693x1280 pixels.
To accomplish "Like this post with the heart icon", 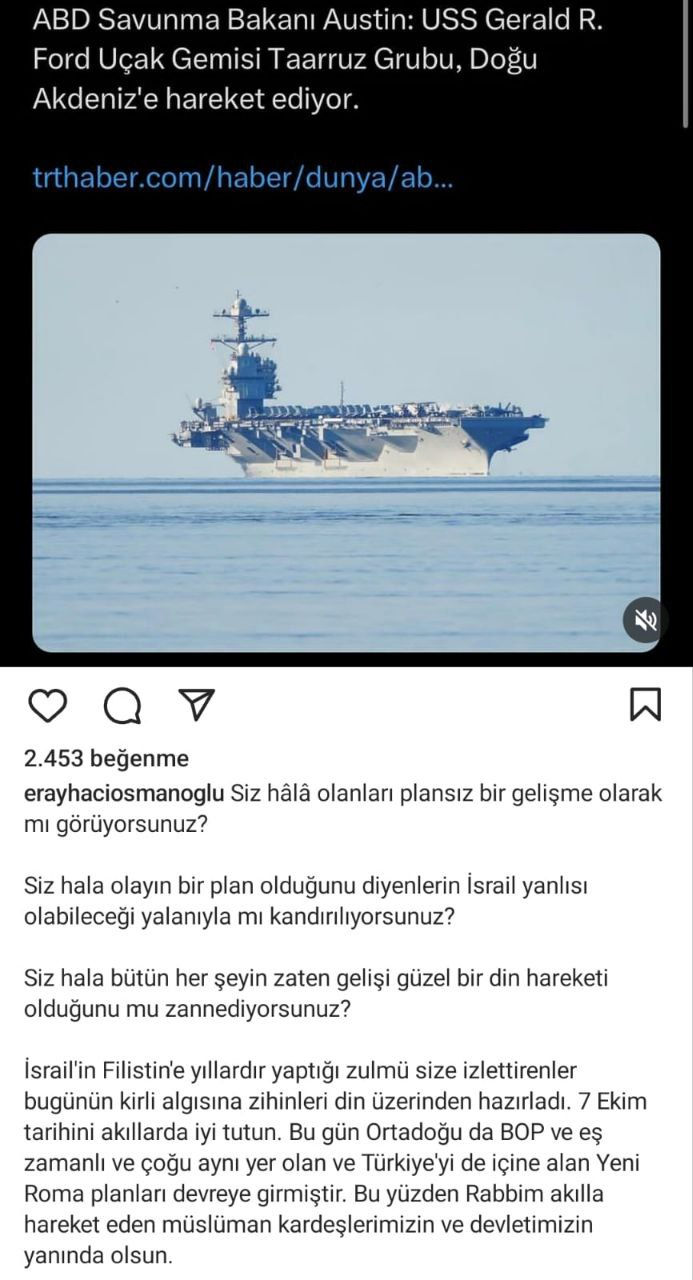I will 46,706.
